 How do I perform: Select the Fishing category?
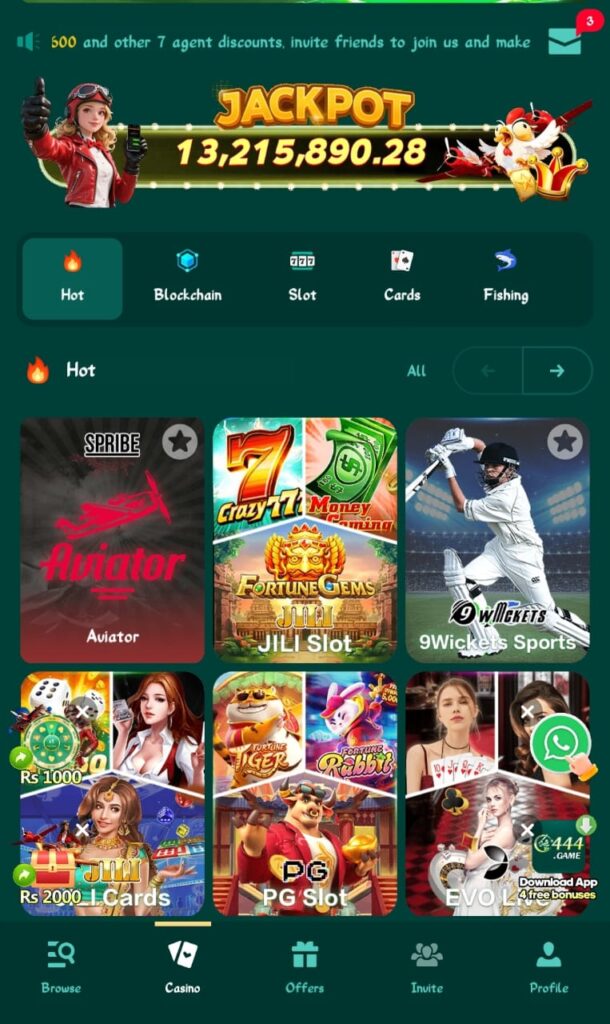(x=505, y=277)
